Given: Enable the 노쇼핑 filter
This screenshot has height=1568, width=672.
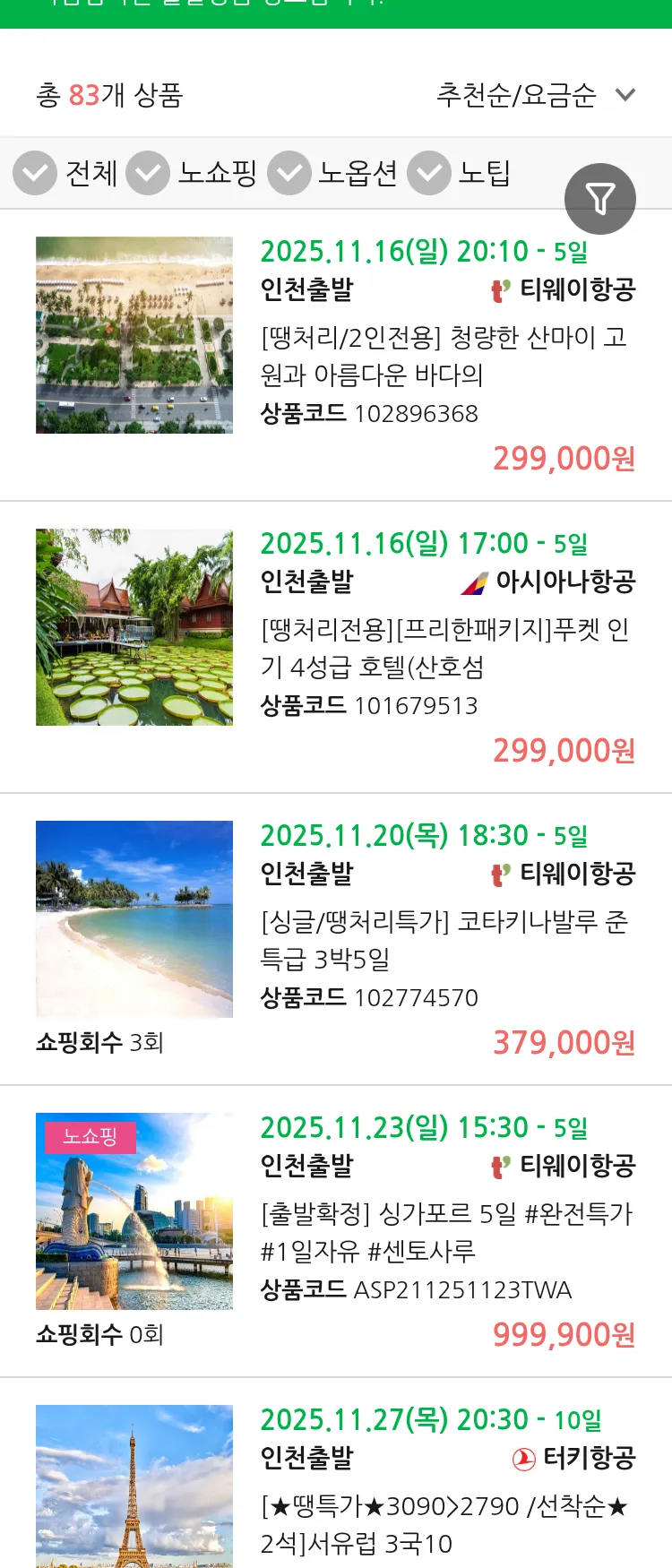Looking at the screenshot, I should pos(148,173).
